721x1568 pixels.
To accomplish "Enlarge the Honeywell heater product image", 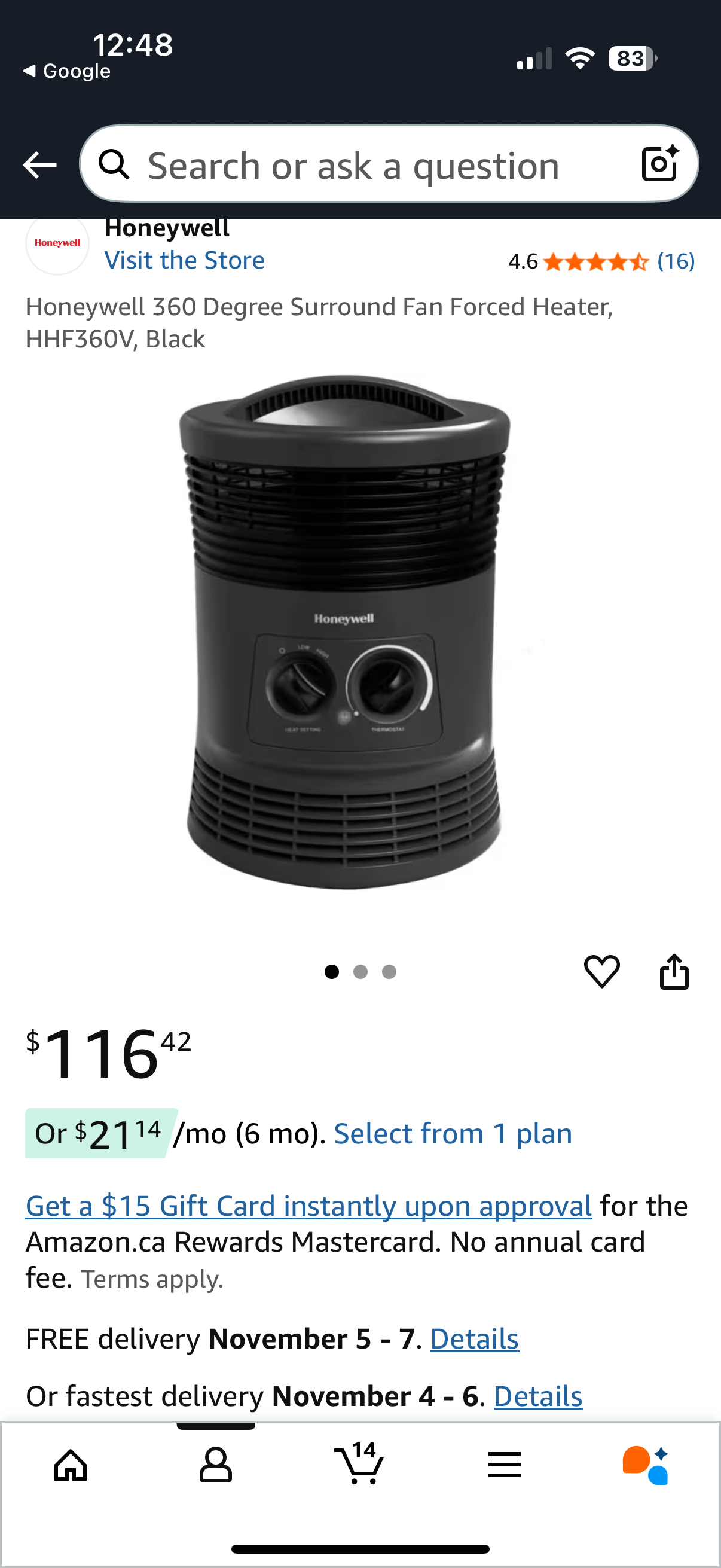I will point(345,633).
